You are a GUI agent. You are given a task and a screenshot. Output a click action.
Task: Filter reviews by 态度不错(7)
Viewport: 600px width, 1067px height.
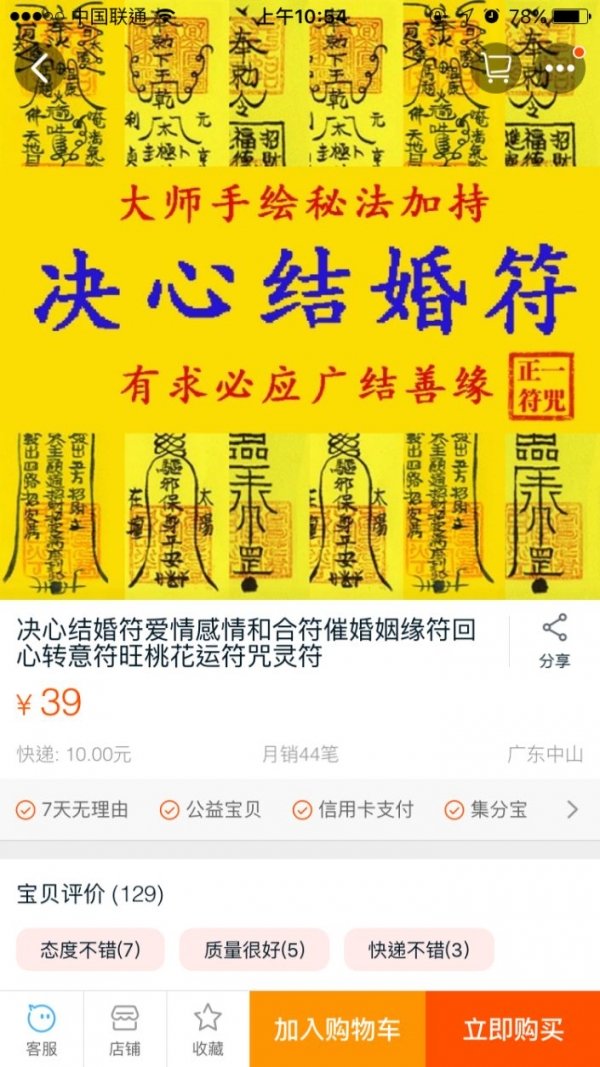pos(90,949)
